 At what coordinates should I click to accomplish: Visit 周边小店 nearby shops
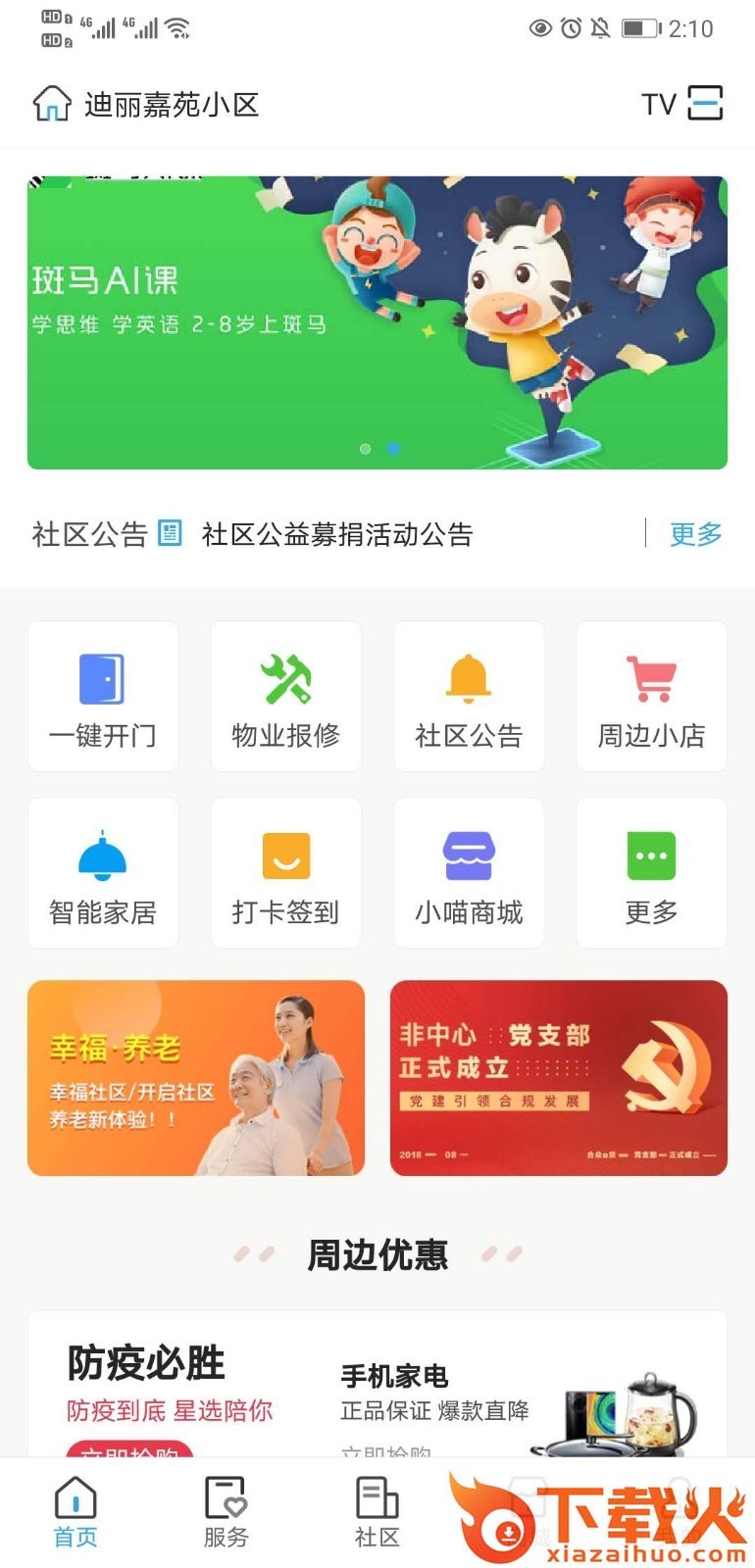click(x=651, y=697)
